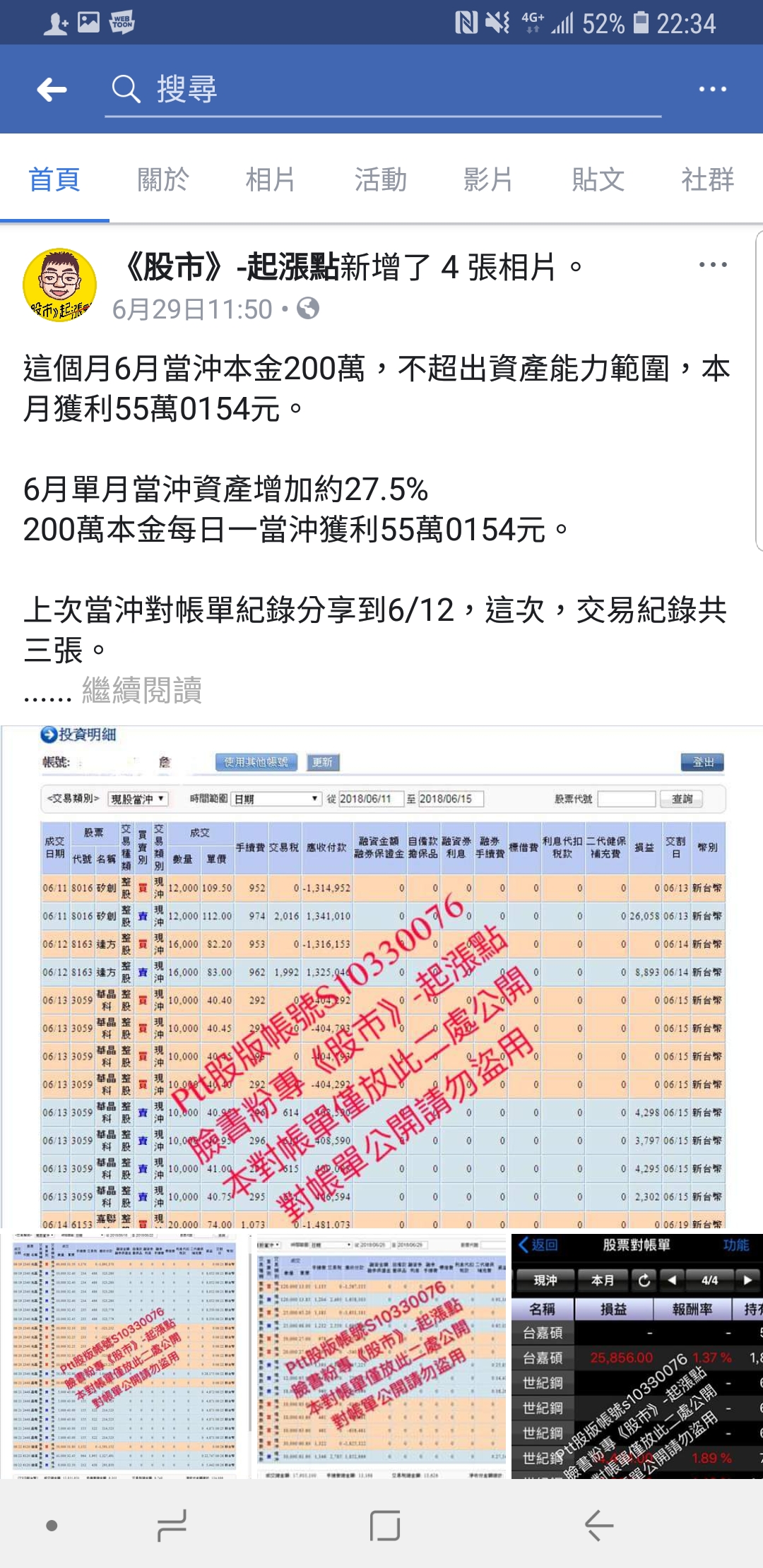Viewport: 763px width, 1568px height.
Task: Open the page overflow menu in header
Action: click(x=712, y=90)
